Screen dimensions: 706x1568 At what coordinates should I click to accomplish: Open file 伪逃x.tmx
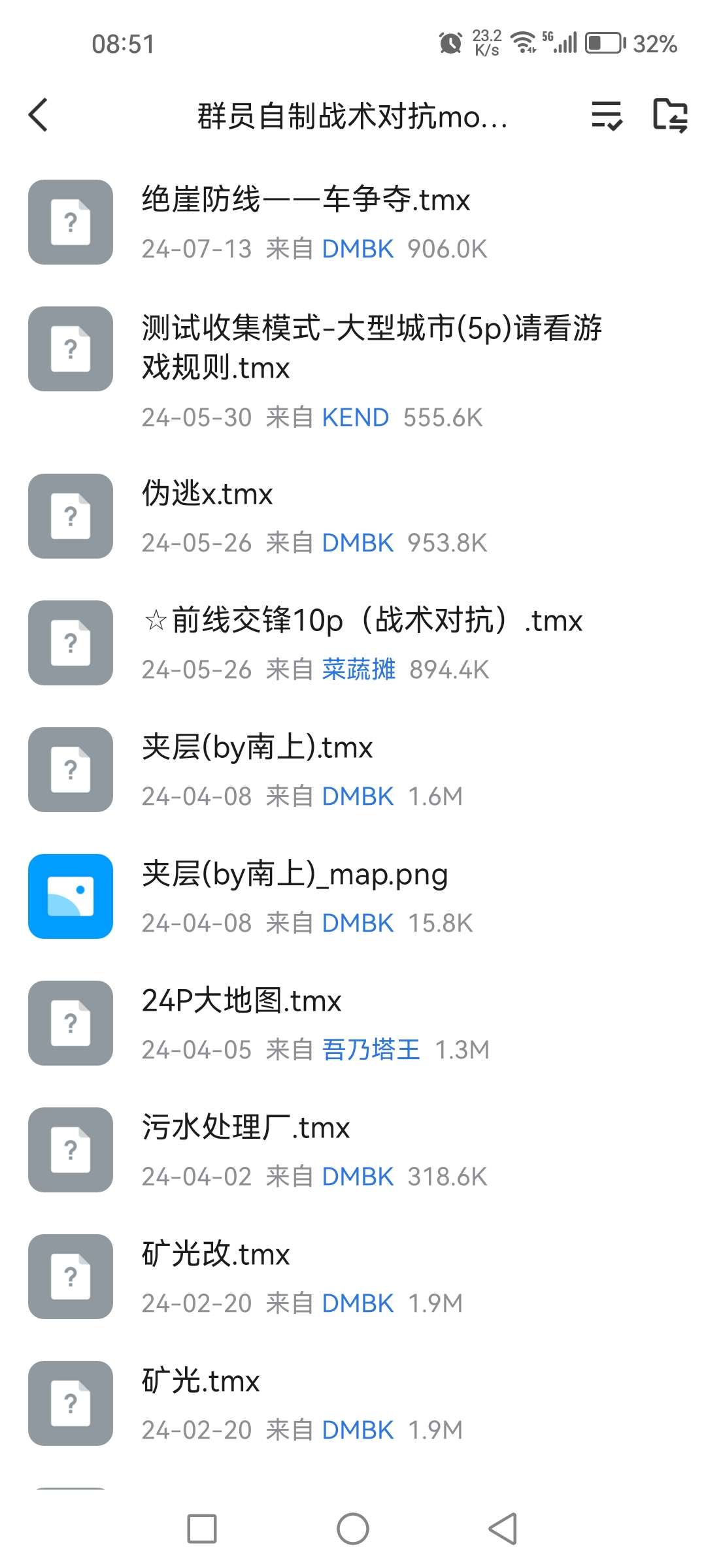pos(353,516)
